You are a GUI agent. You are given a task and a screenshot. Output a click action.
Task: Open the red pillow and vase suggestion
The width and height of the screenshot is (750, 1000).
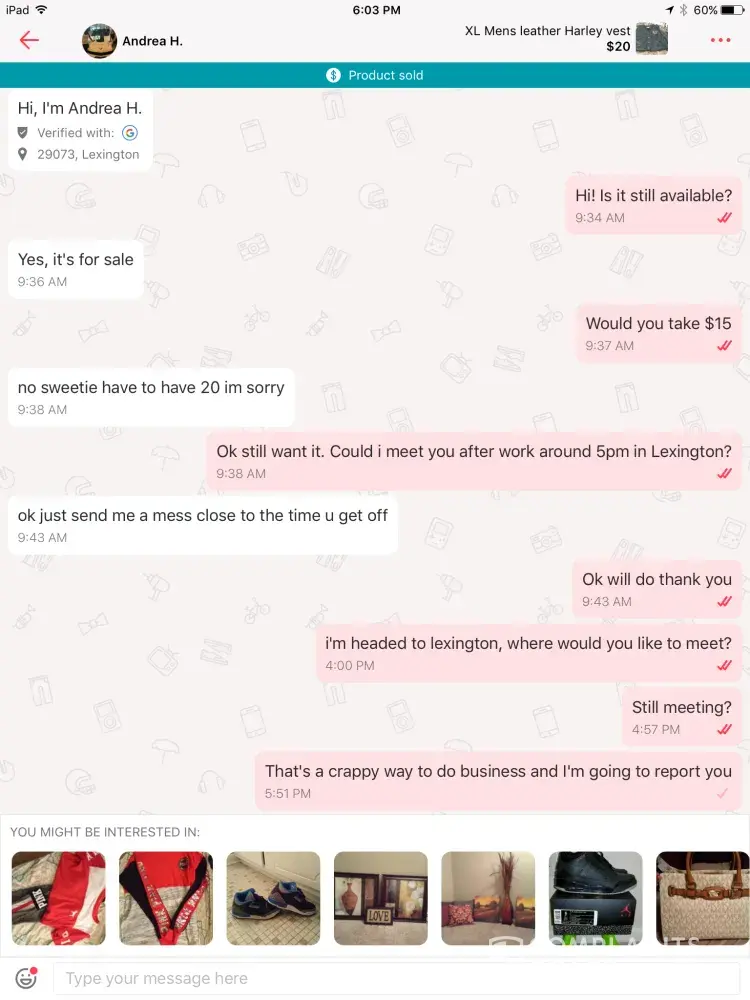(x=488, y=897)
